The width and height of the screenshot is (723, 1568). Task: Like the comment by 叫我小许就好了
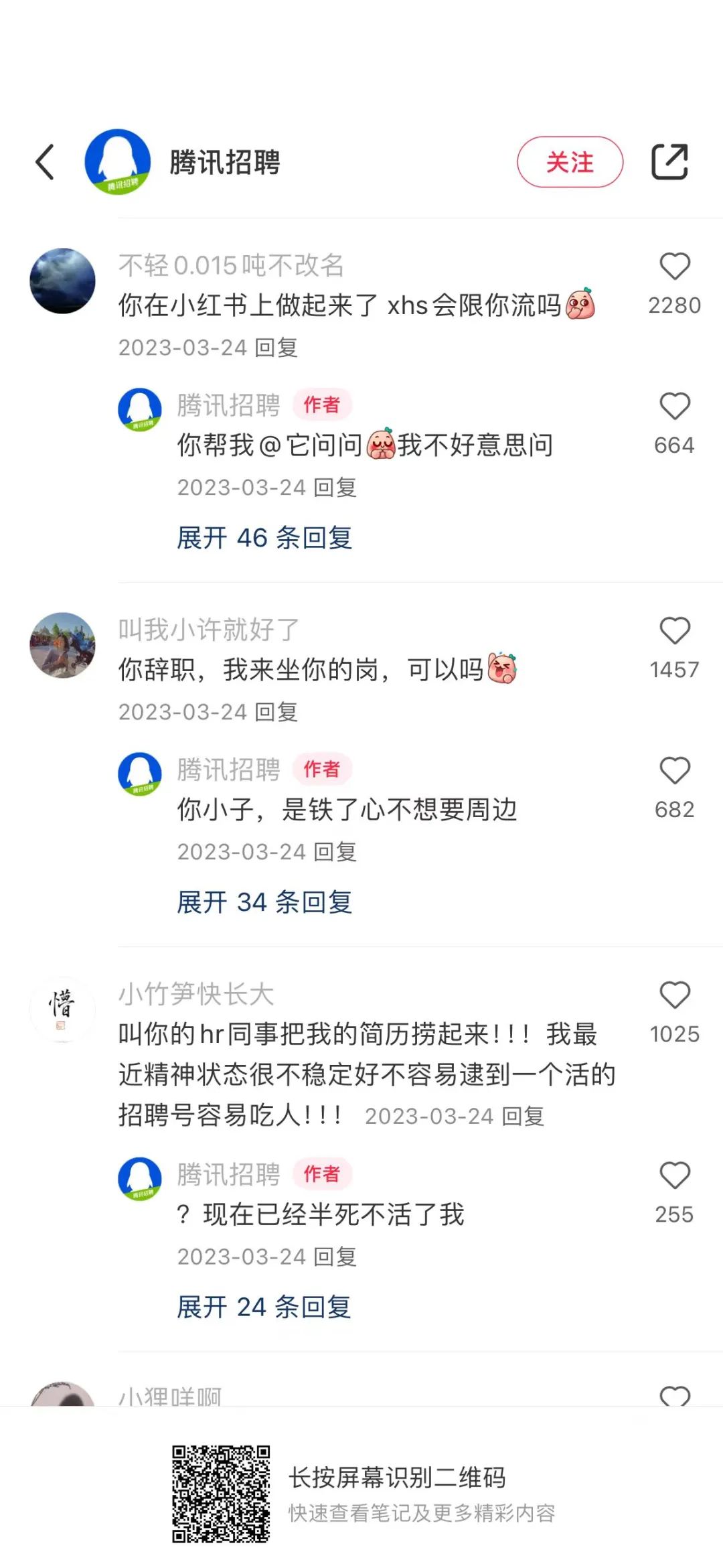pos(674,631)
